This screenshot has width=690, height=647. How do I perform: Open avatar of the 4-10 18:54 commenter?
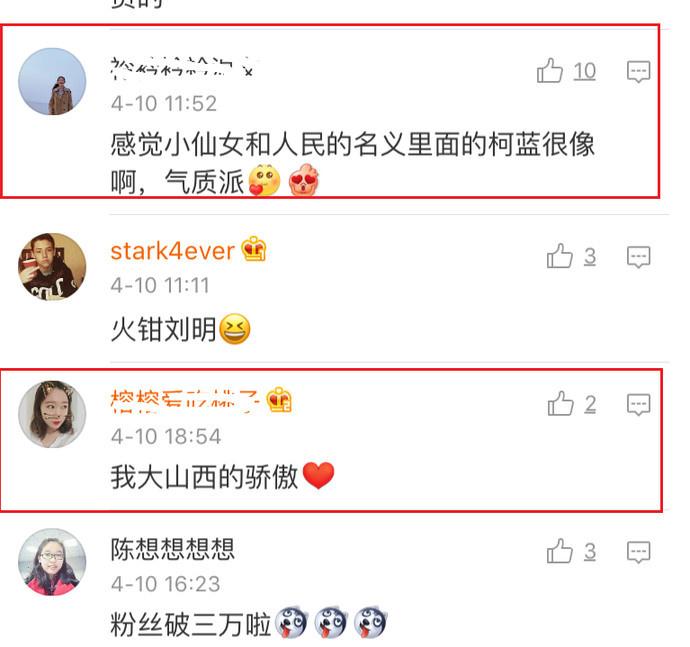(52, 414)
